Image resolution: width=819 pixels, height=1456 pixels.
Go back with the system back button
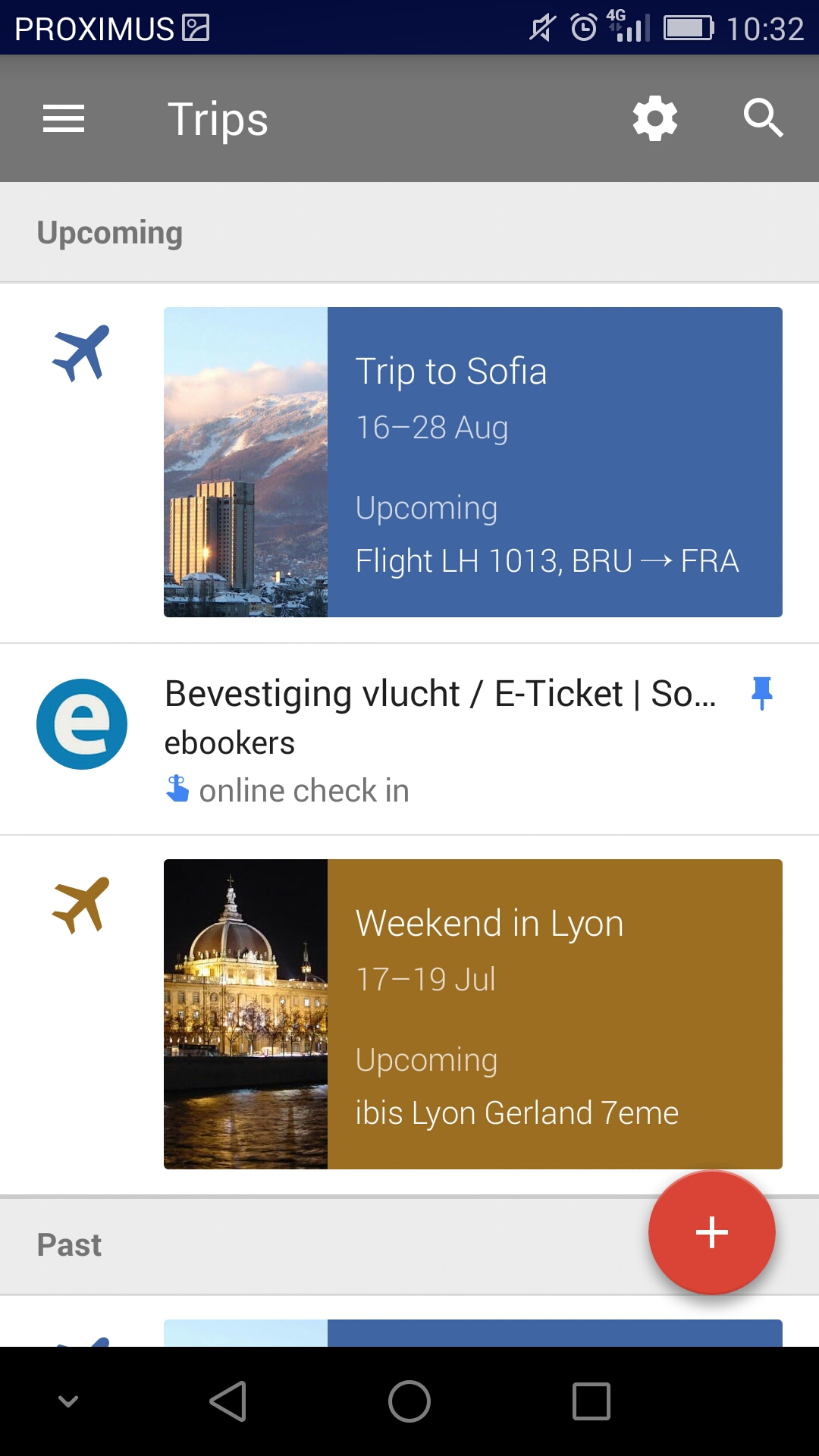pyautogui.click(x=227, y=1401)
